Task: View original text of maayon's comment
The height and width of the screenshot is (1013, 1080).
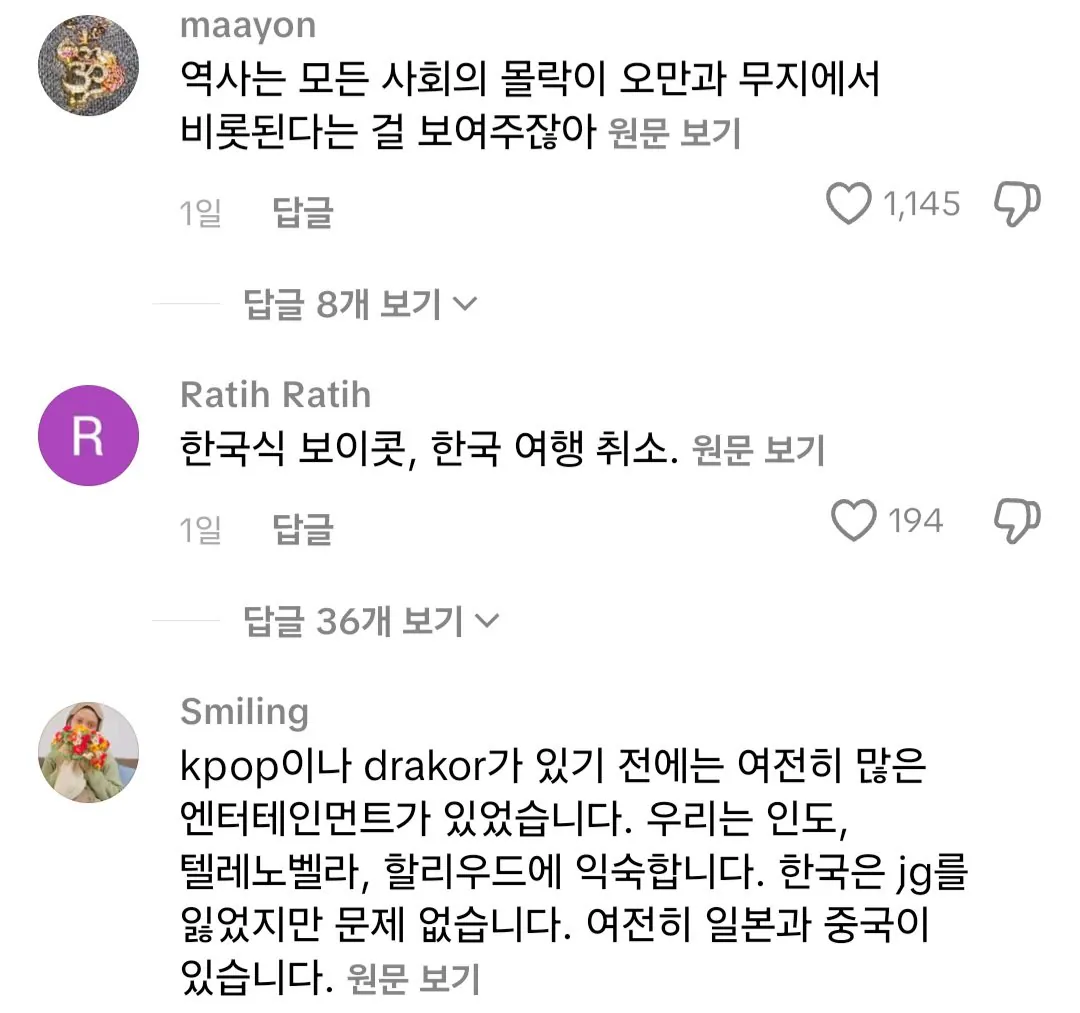Action: click(x=675, y=133)
